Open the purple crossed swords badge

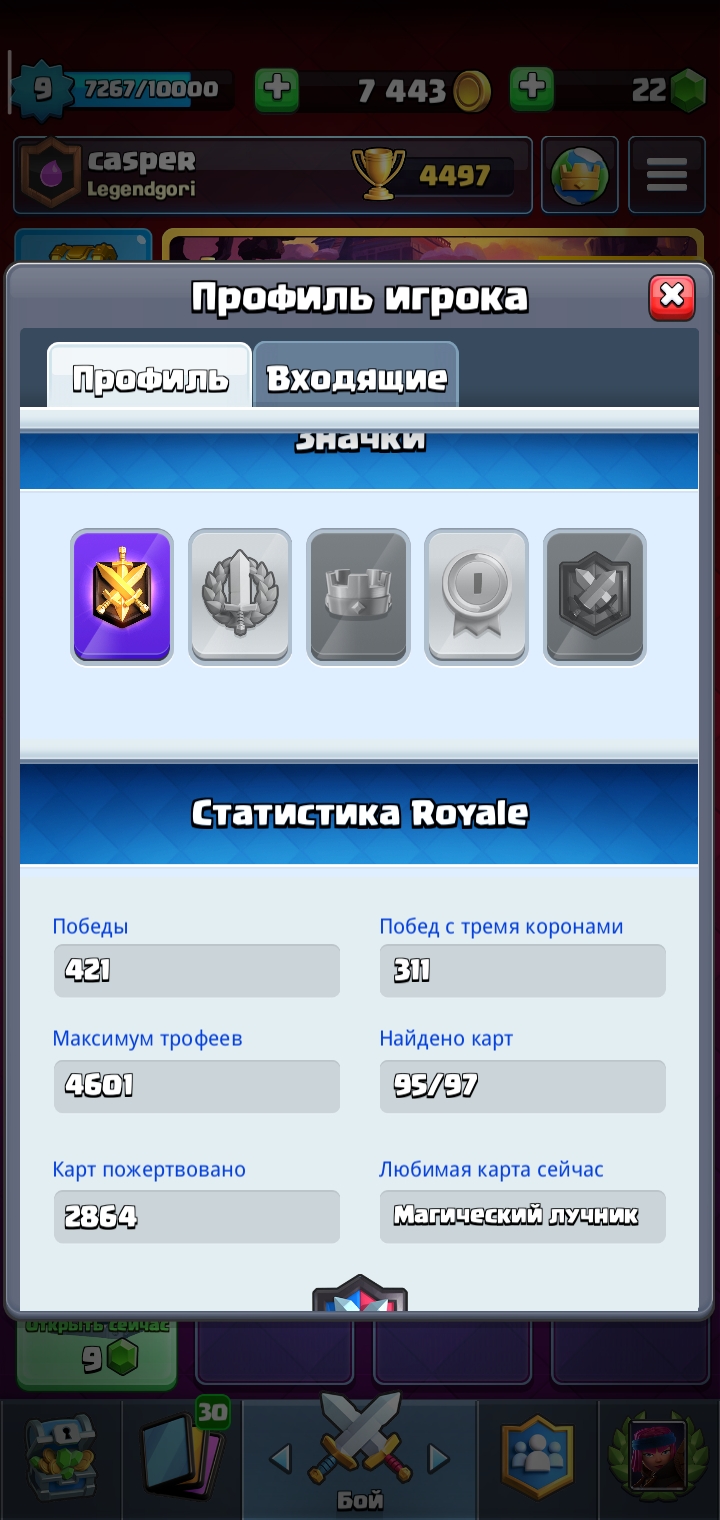(122, 596)
